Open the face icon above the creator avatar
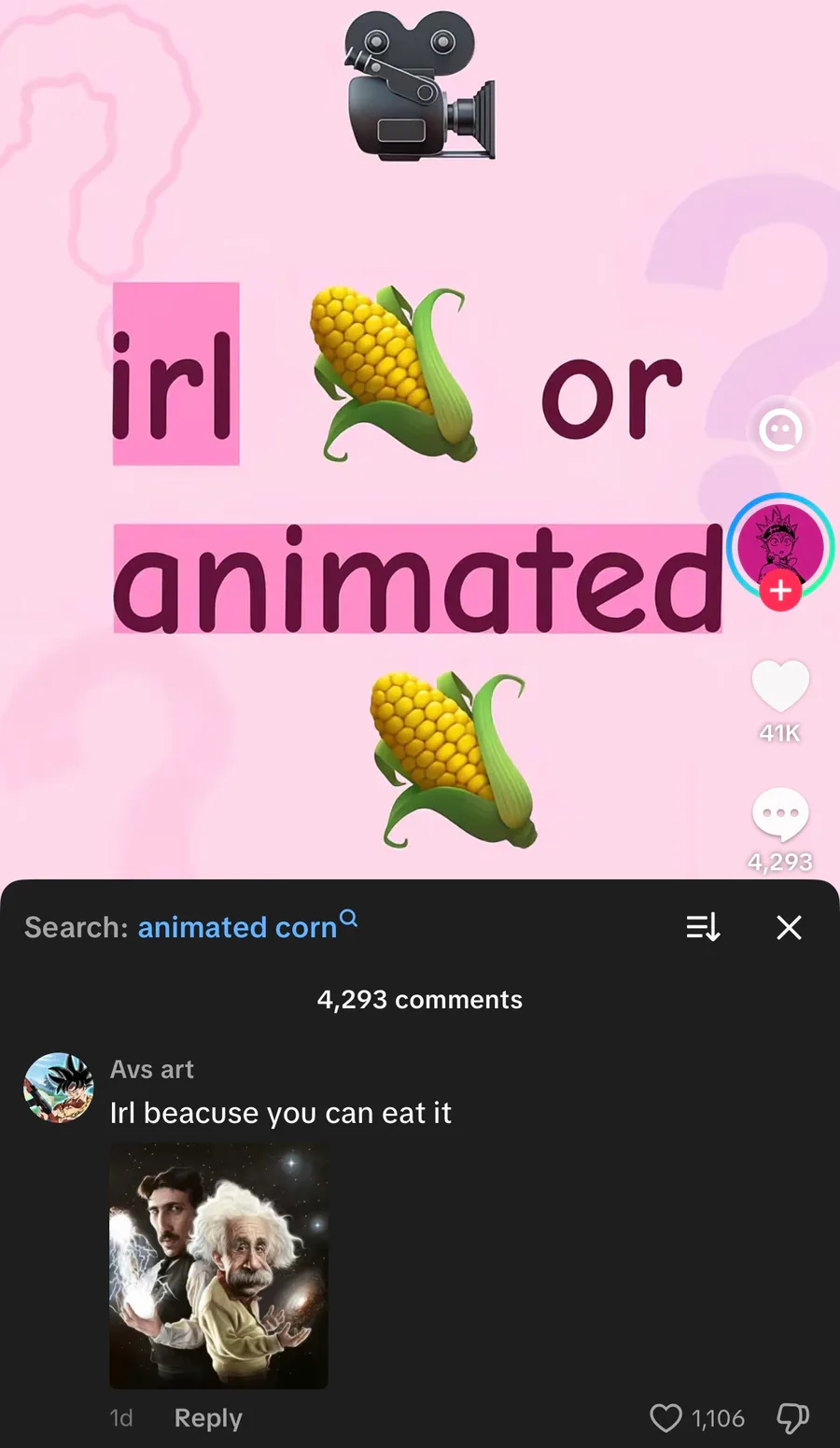This screenshot has height=1448, width=840. (779, 430)
